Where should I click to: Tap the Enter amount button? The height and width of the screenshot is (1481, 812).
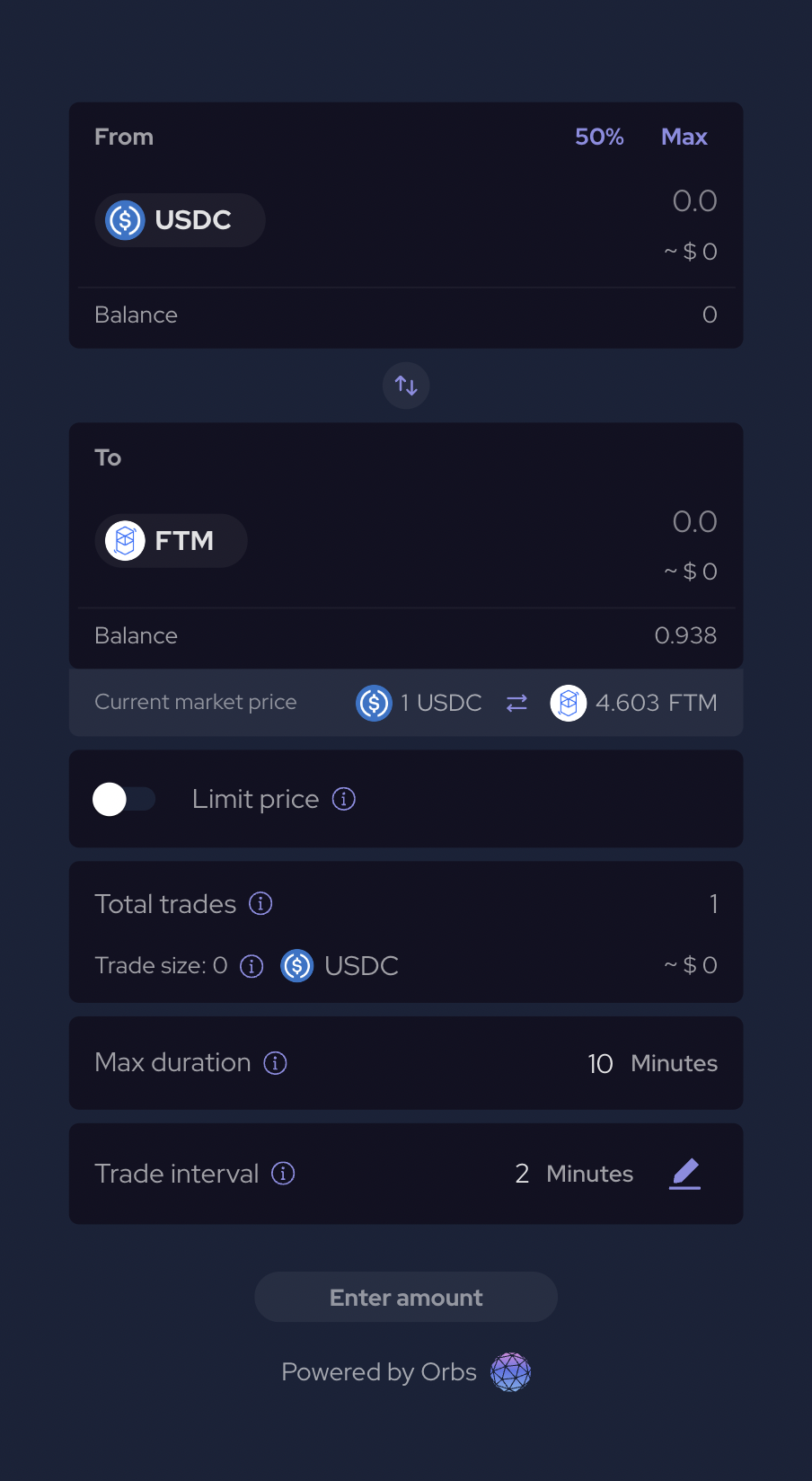(406, 1297)
